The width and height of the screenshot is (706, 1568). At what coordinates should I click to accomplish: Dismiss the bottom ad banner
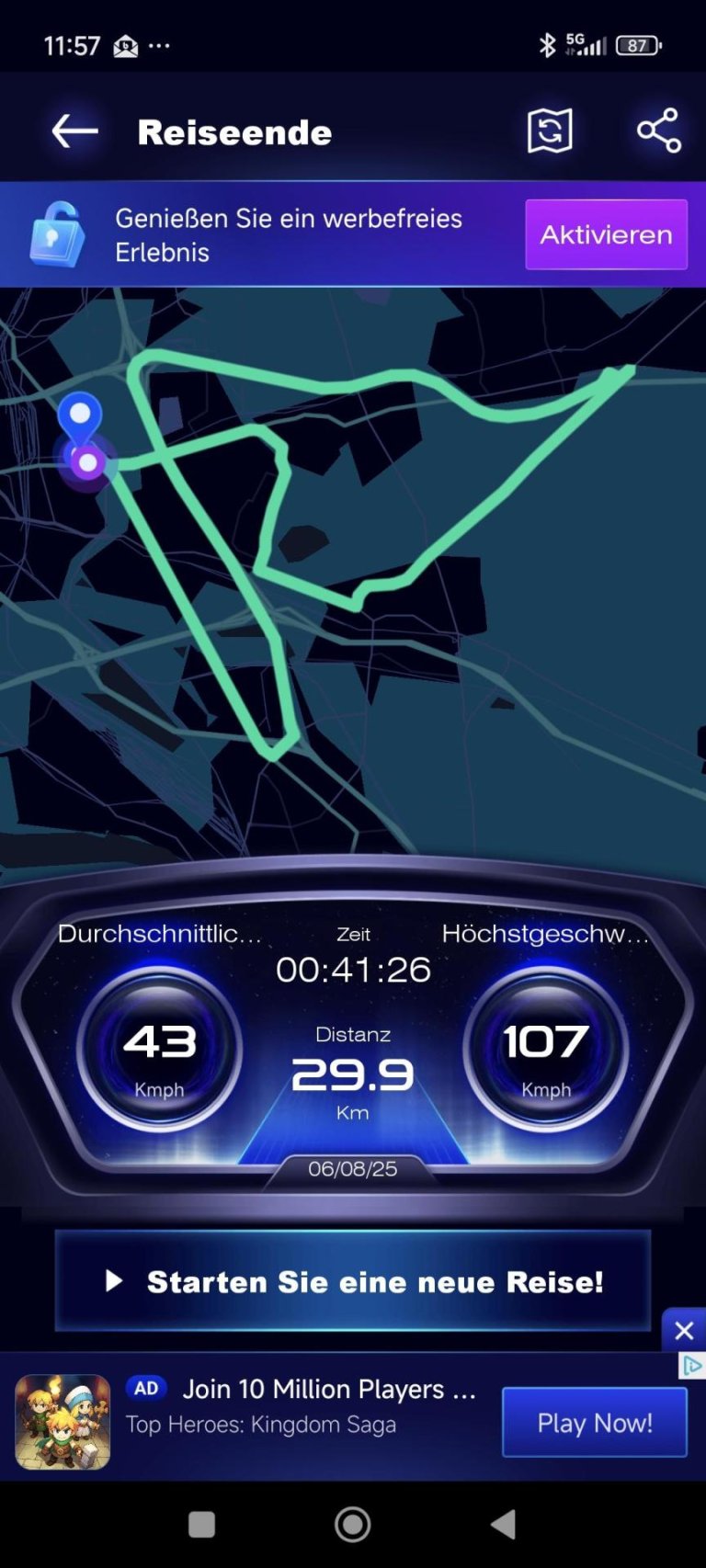(x=683, y=1330)
